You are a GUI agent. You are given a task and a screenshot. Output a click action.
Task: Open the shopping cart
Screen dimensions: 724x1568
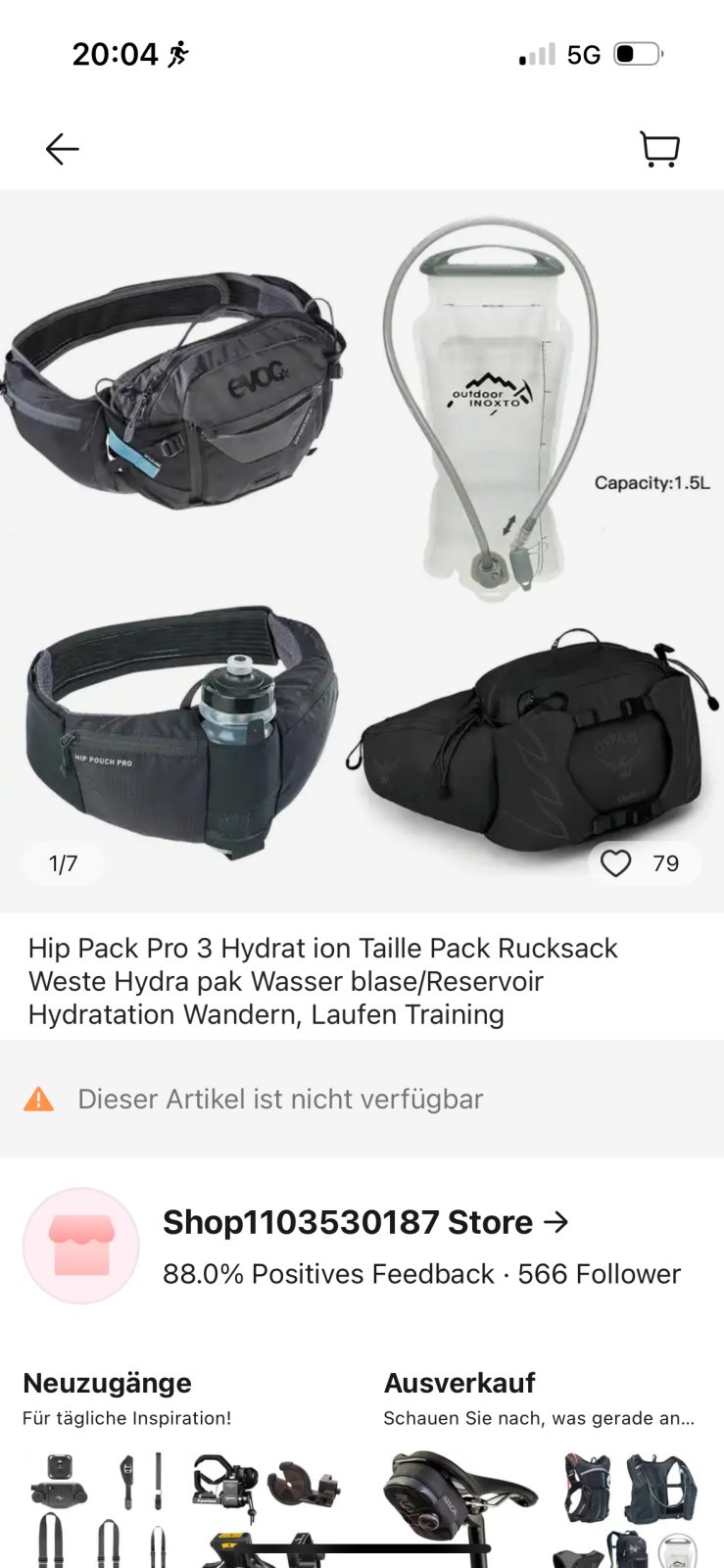(x=659, y=149)
